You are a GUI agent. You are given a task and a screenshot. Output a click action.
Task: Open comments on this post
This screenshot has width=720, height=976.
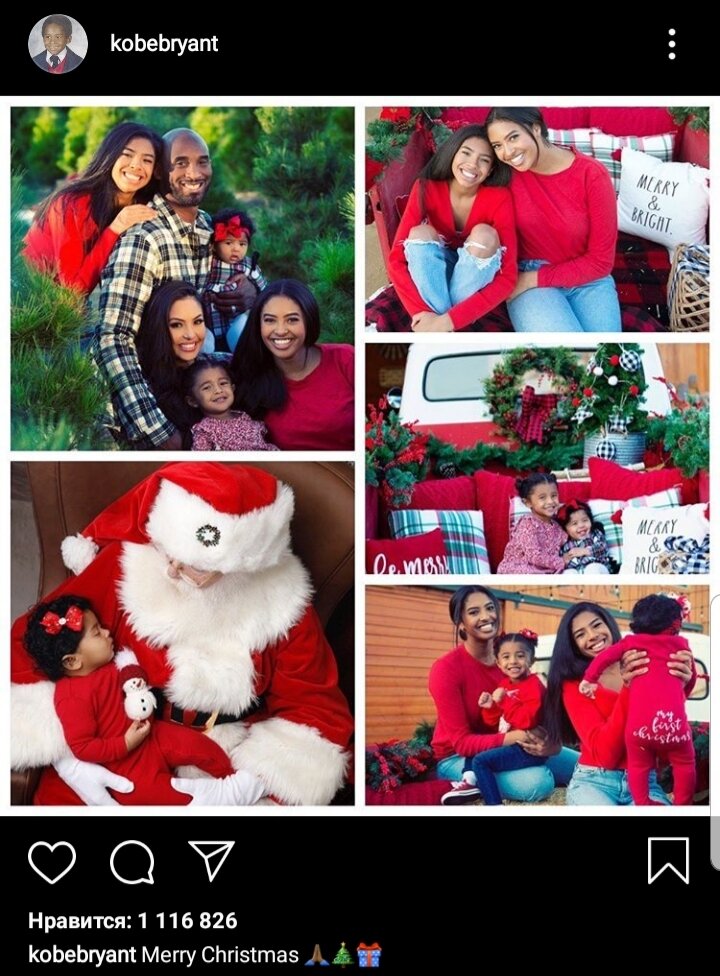(132, 861)
